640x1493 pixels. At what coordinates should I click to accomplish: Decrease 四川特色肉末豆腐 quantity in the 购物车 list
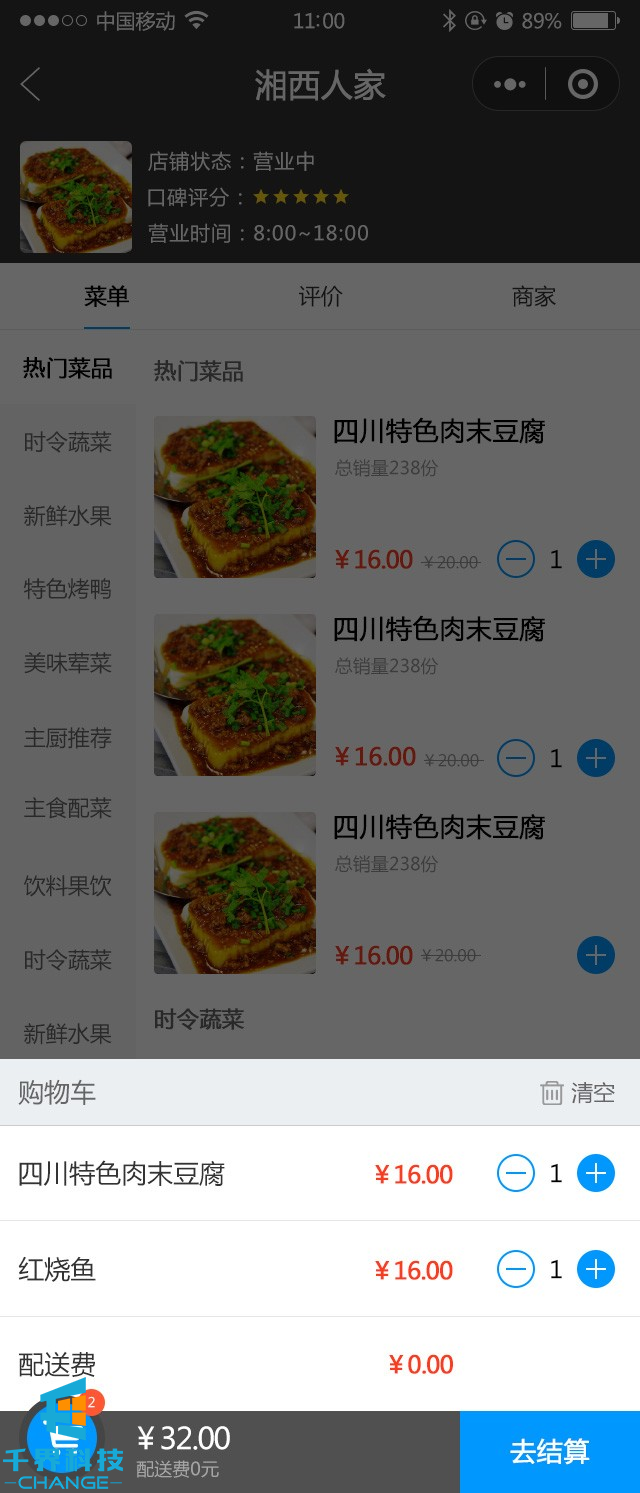click(516, 1173)
